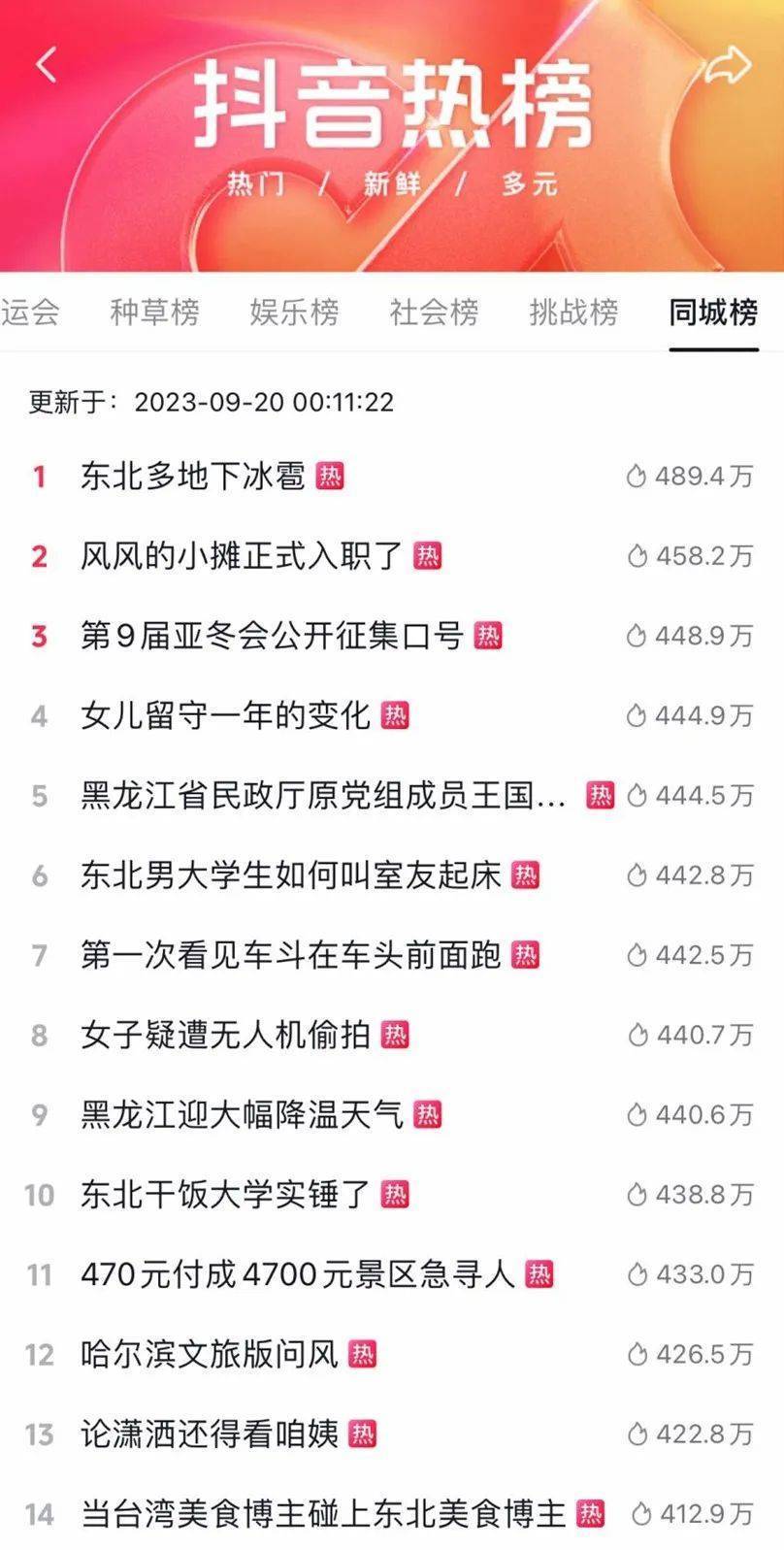
Task: View 第9届亚冬会公开征集口号 topic
Action: (272, 636)
